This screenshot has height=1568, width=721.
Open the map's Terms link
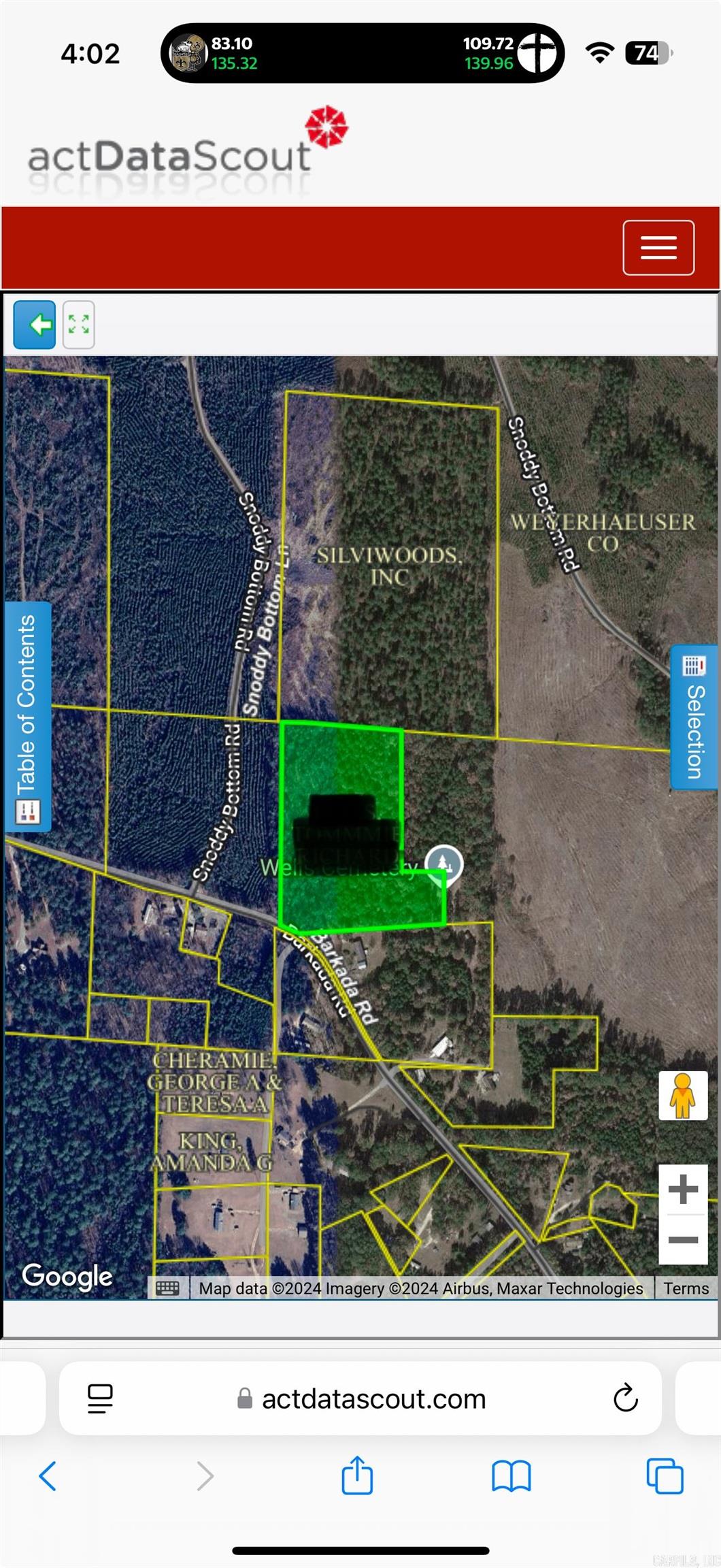(x=686, y=1288)
